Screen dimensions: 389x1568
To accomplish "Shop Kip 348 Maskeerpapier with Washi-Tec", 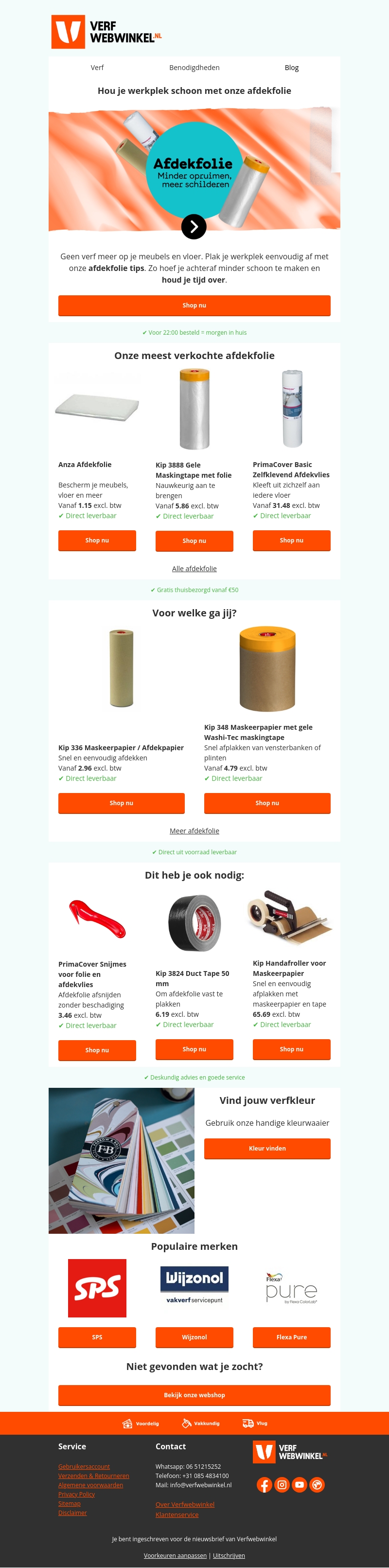I will click(x=266, y=803).
